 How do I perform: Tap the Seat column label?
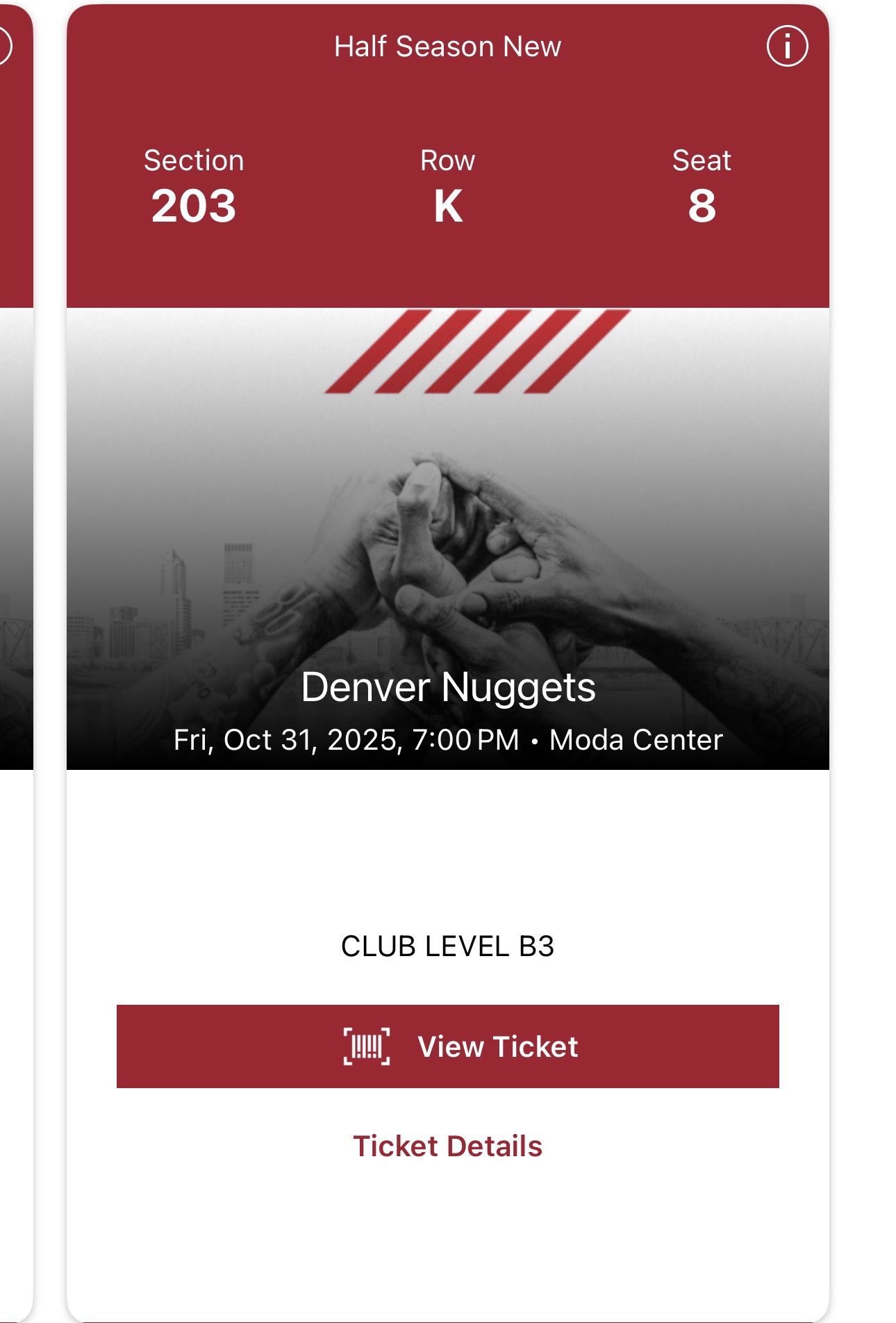(702, 160)
